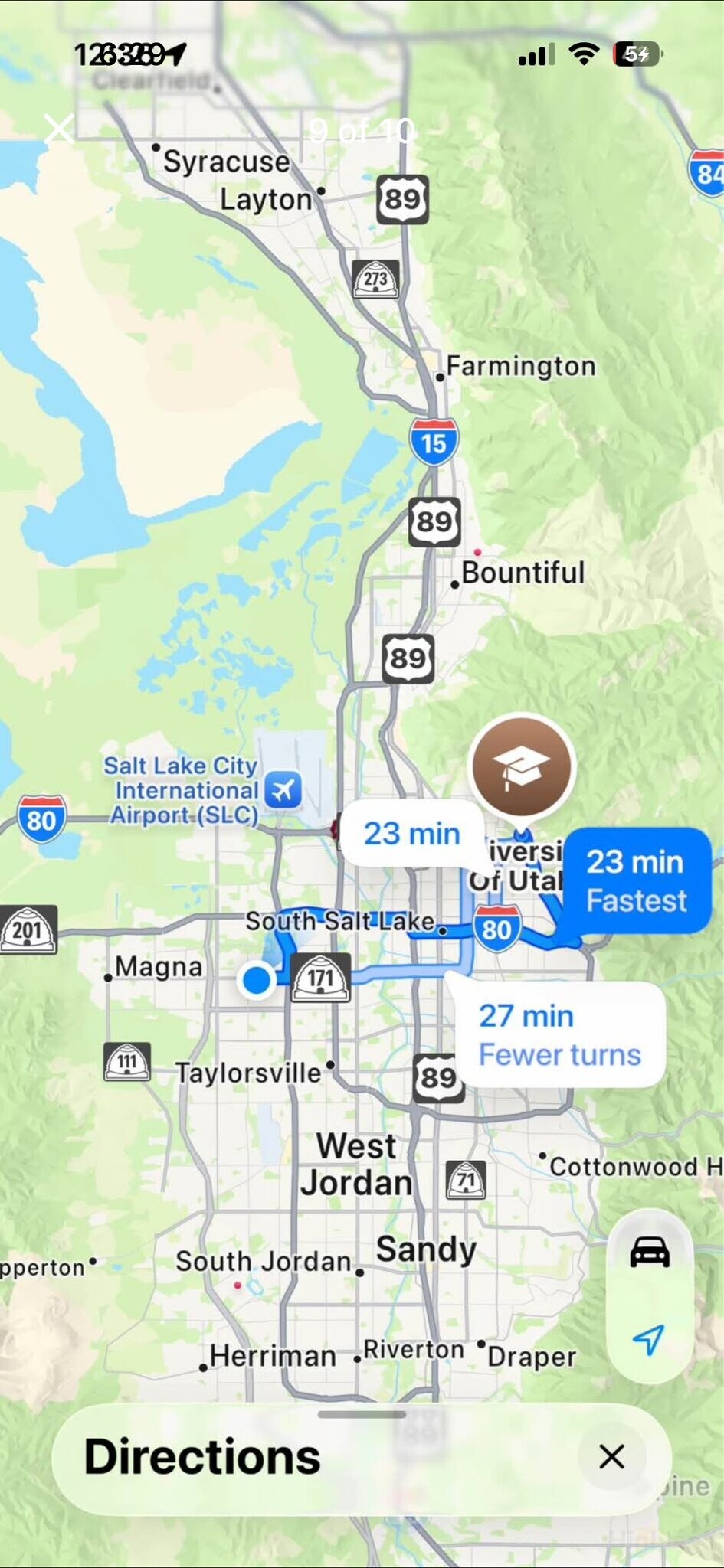Change travel mode with the car icon
This screenshot has width=724, height=1568.
click(650, 1253)
